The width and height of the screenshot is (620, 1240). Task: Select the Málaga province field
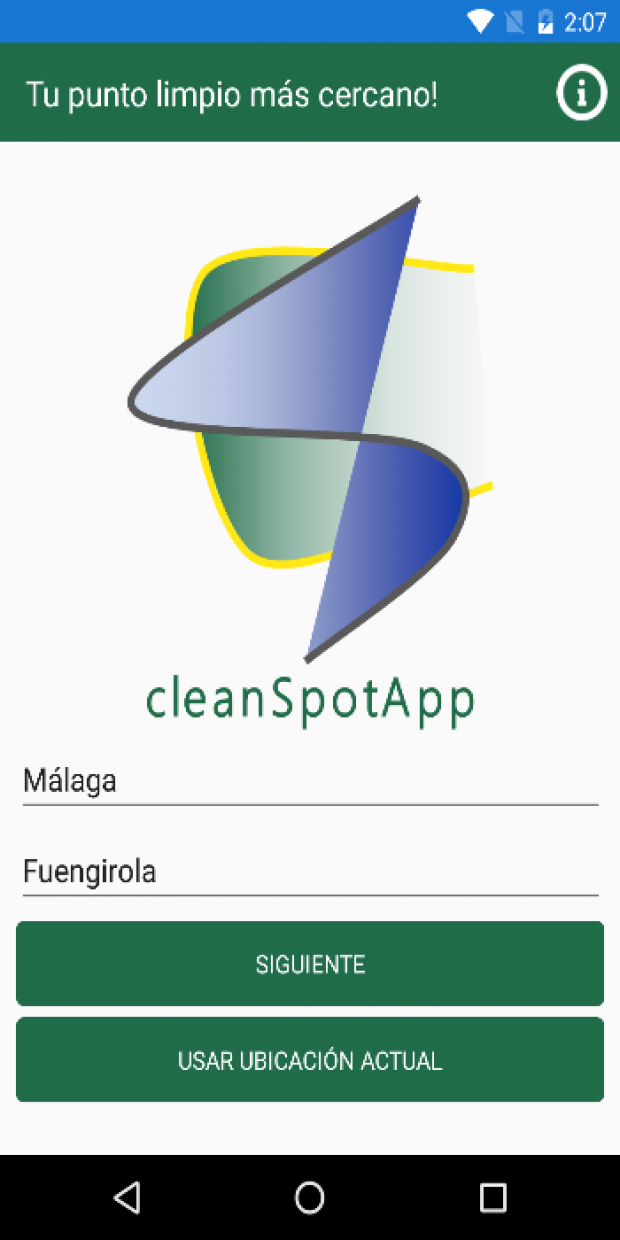pos(310,781)
